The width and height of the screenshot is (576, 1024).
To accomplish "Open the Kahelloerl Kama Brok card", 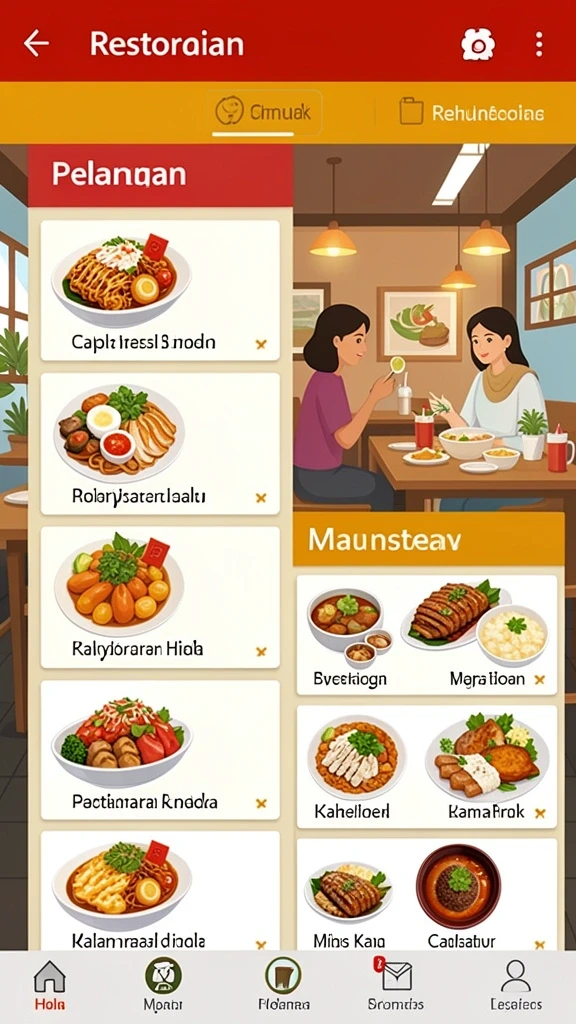I will tap(427, 767).
